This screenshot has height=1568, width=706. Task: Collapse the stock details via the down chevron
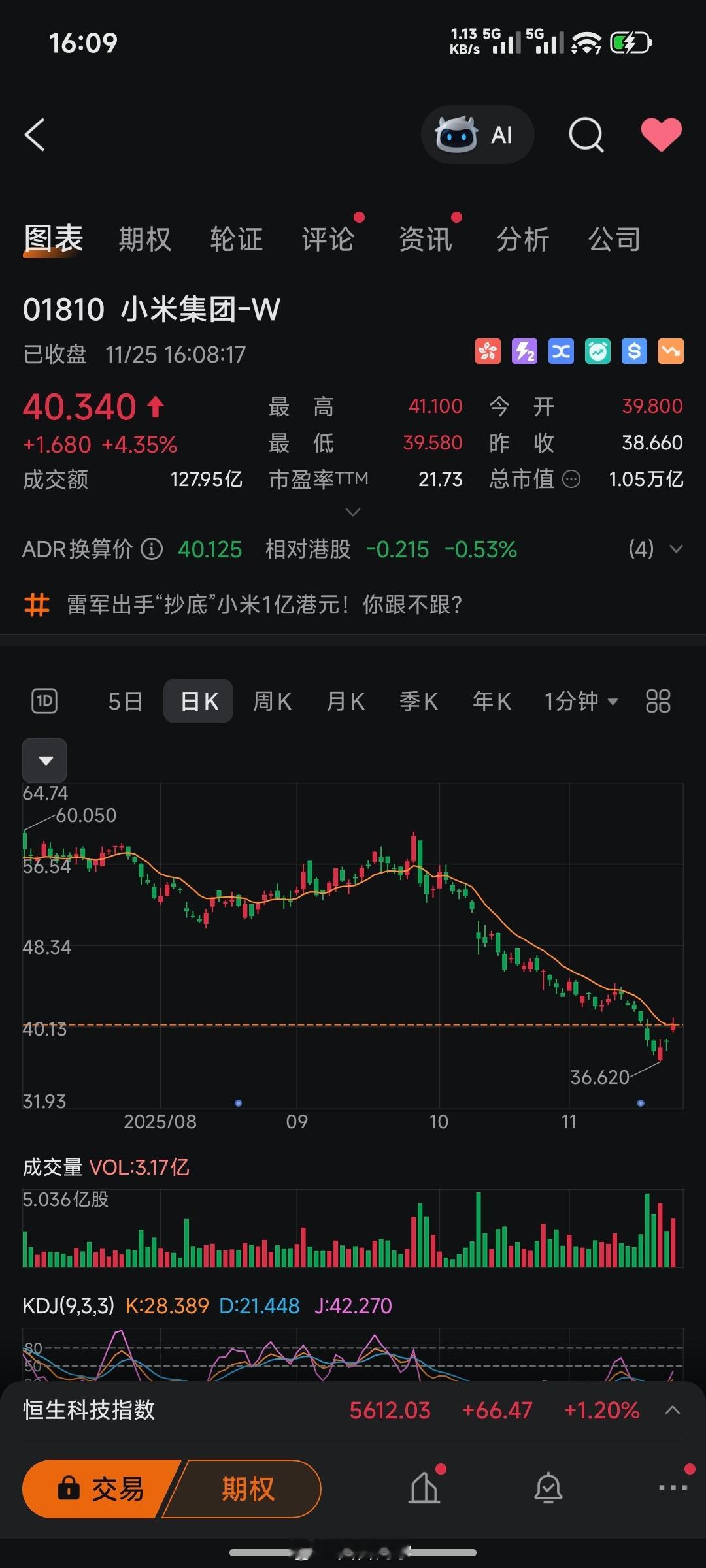pos(352,512)
